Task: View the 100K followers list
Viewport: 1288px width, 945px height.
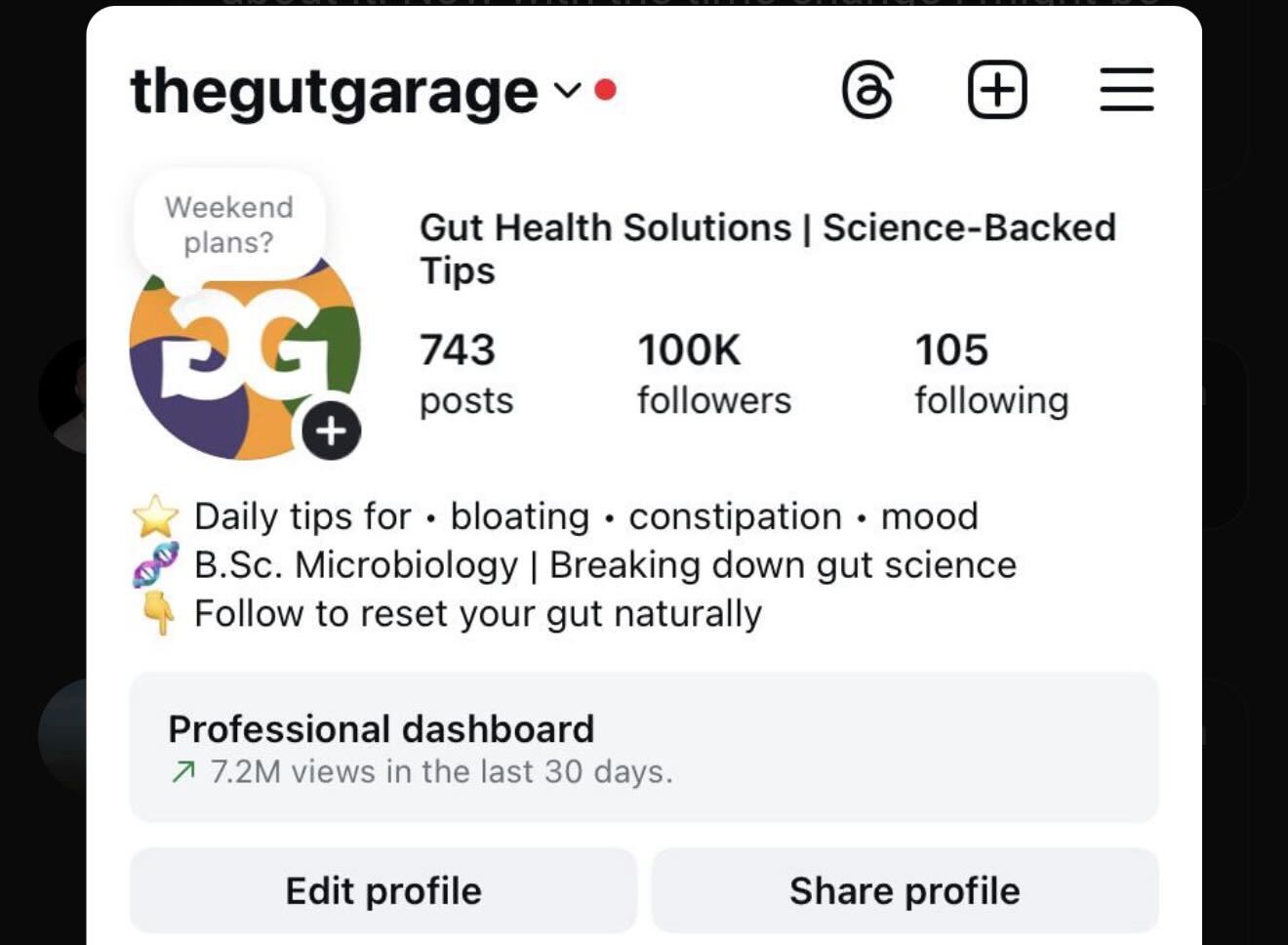Action: tap(713, 374)
